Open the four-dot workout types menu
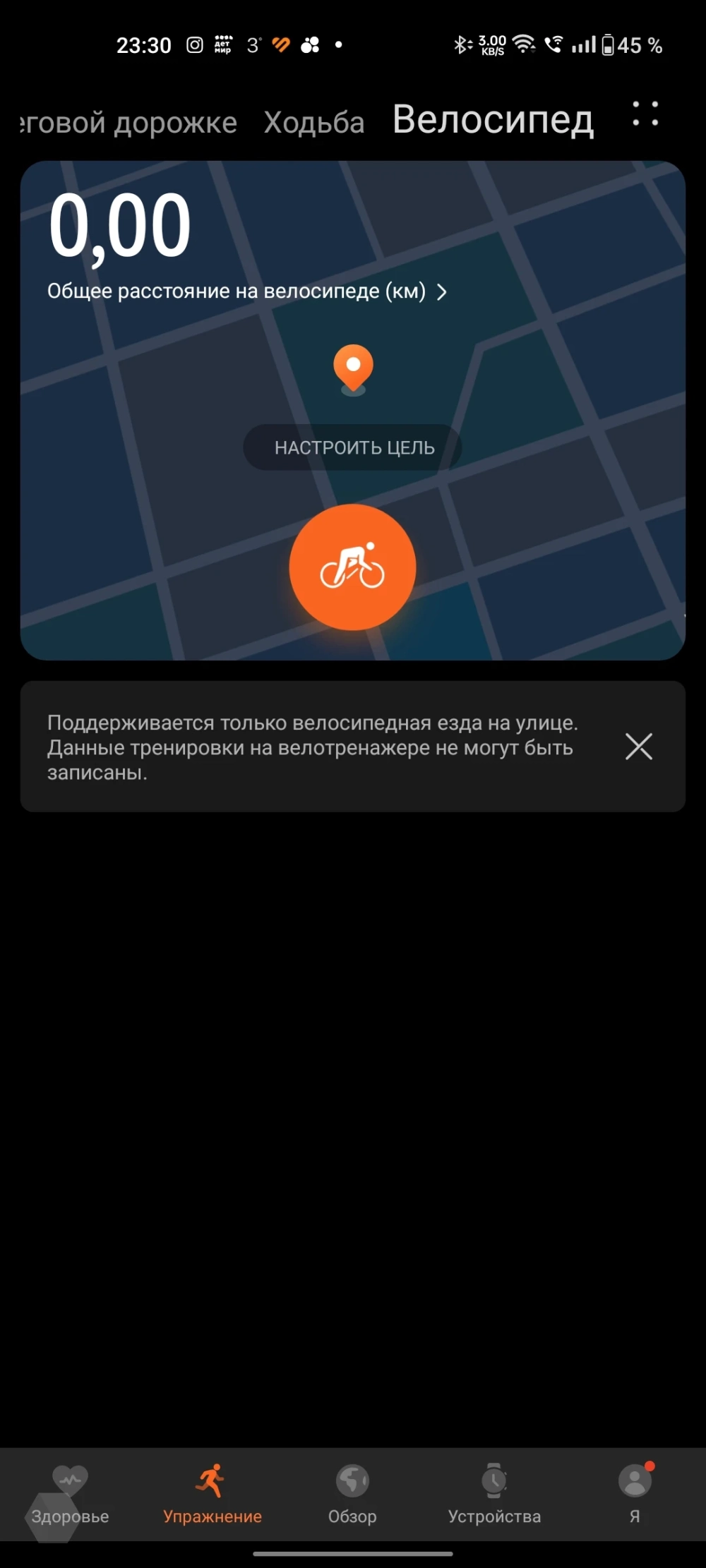706x1568 pixels. [x=645, y=114]
